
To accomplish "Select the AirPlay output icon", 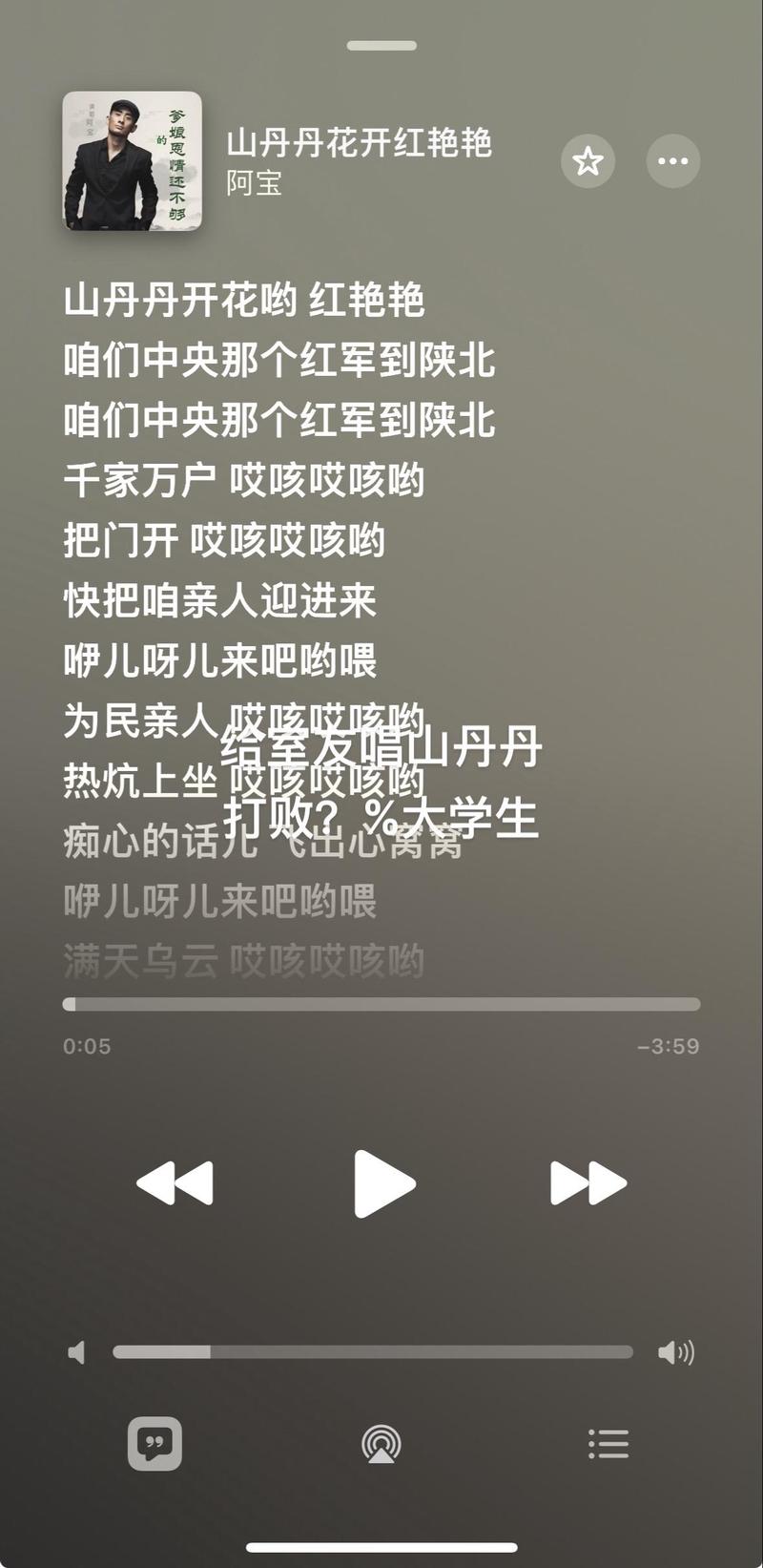I will tap(381, 1444).
